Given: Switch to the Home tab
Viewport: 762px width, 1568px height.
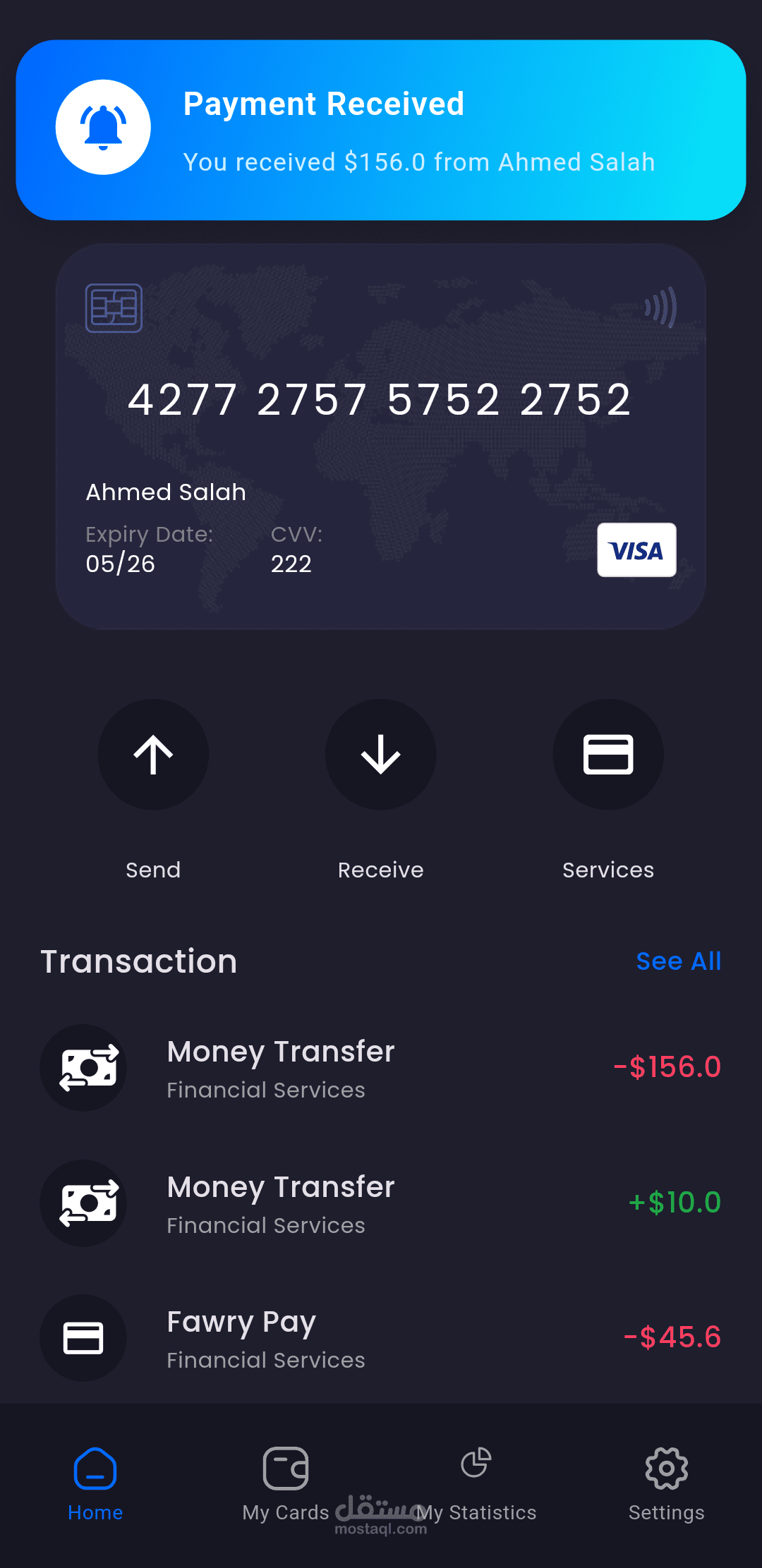Looking at the screenshot, I should click(95, 1483).
